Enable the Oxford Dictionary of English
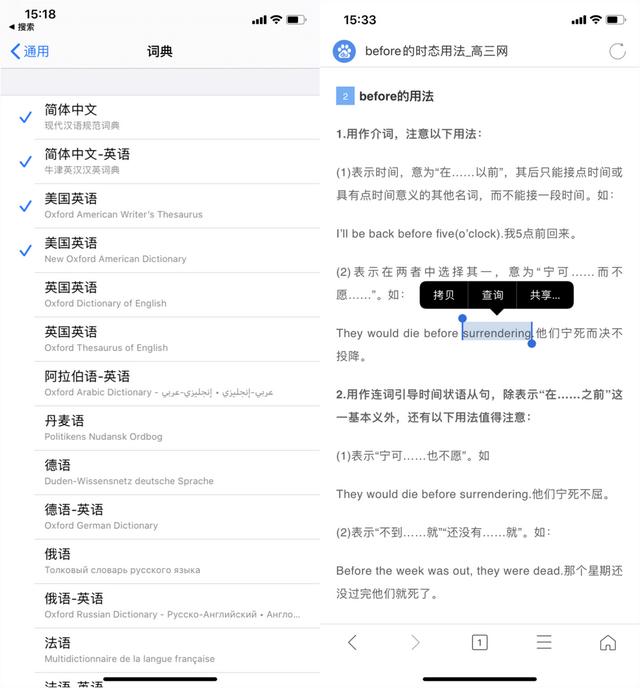This screenshot has width=640, height=688. point(160,294)
